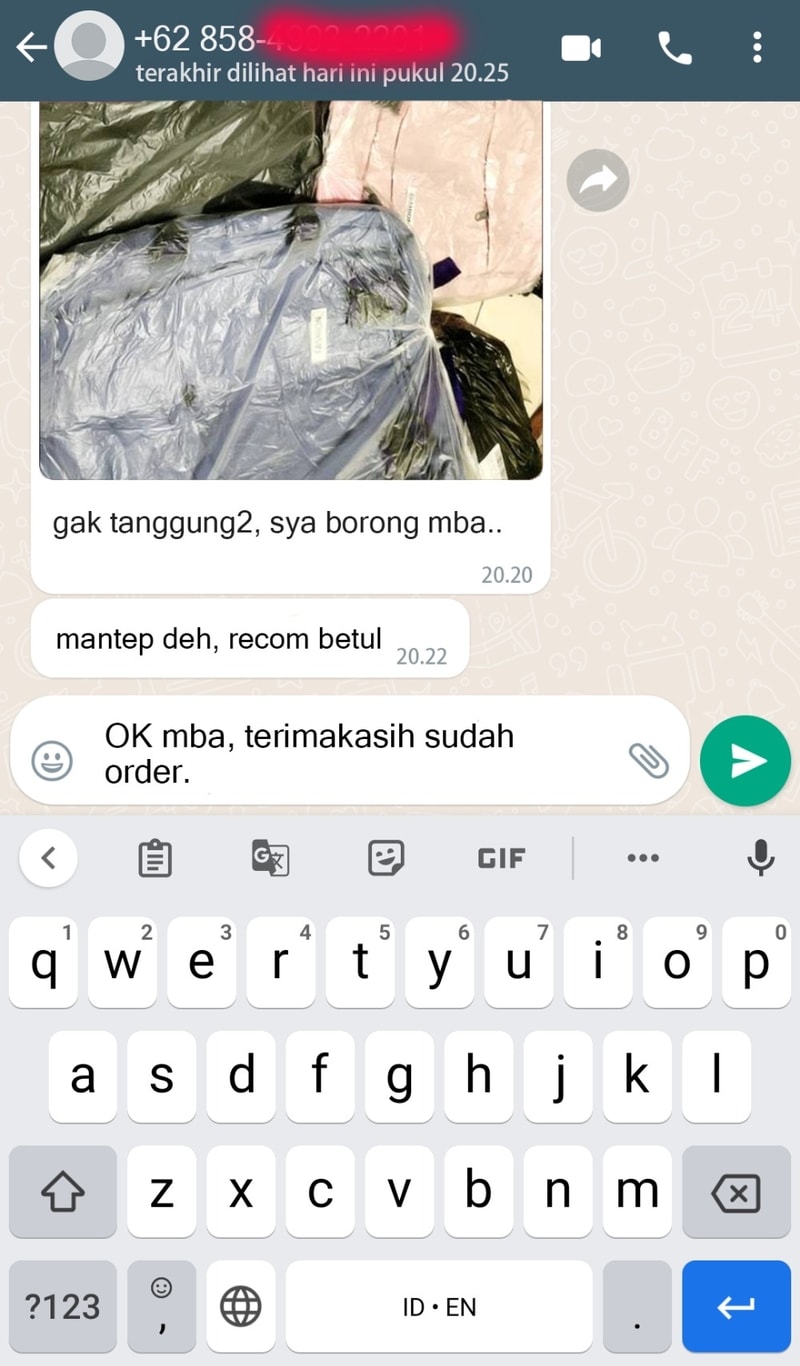800x1366 pixels.
Task: Start a voice call
Action: pos(675,47)
